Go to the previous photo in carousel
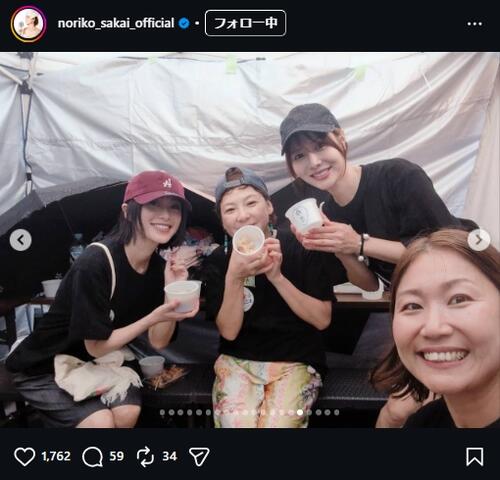 (21, 240)
